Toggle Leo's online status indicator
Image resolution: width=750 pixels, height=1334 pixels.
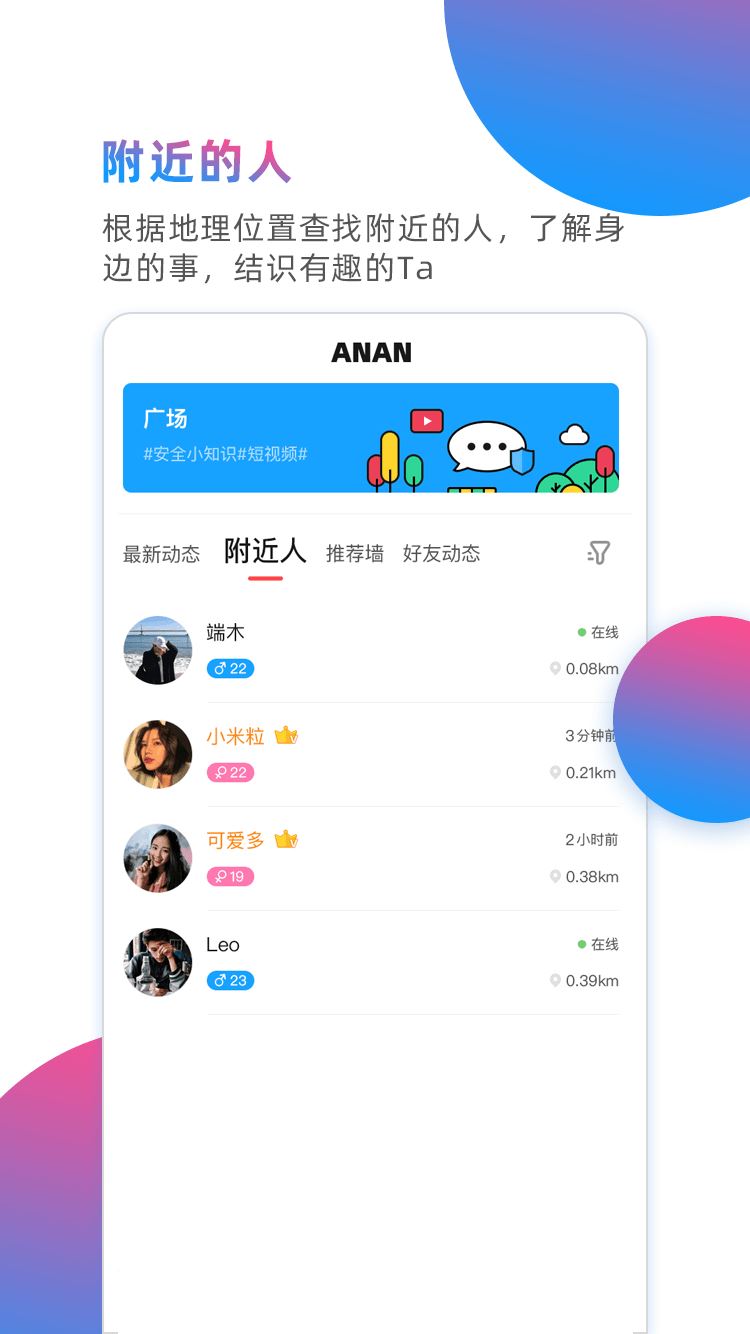pyautogui.click(x=581, y=944)
